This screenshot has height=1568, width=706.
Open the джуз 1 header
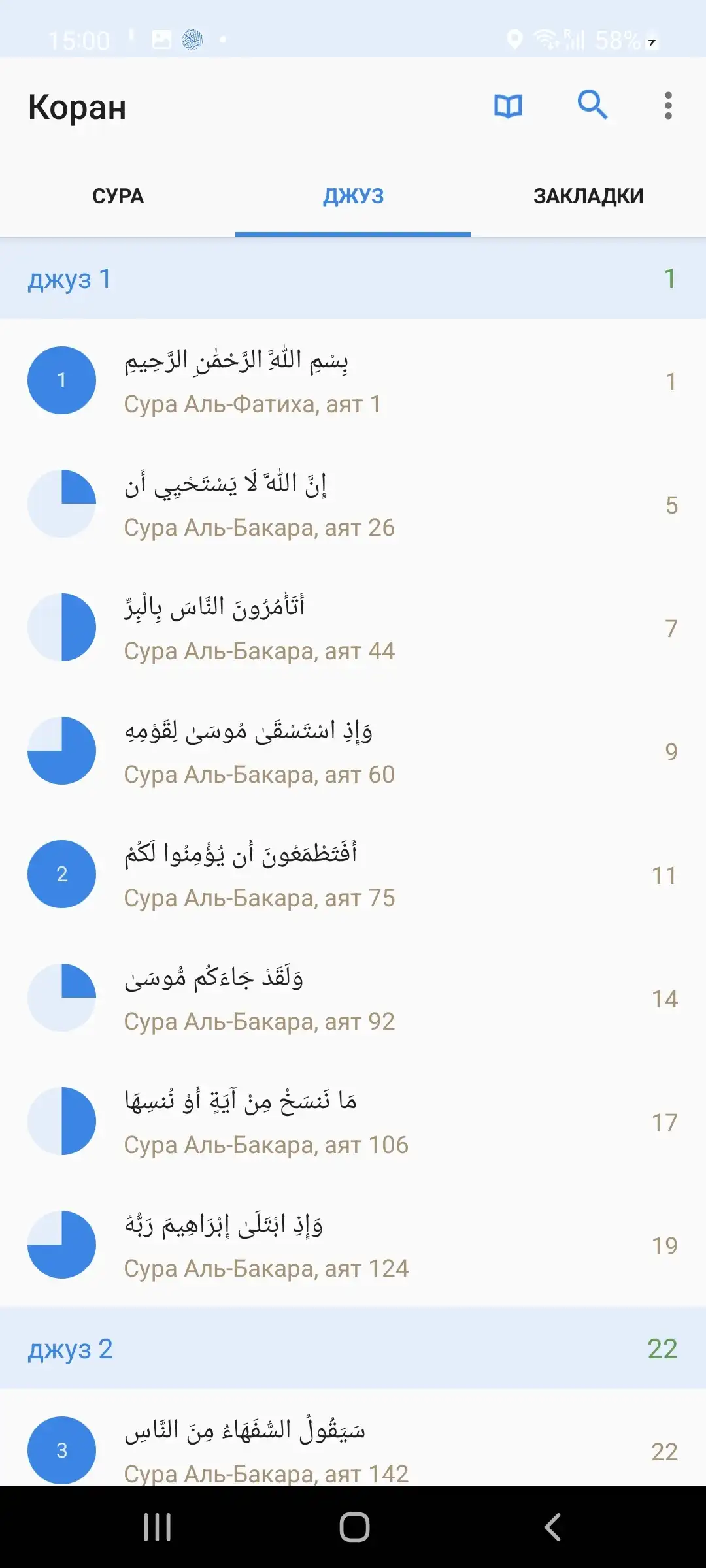353,279
